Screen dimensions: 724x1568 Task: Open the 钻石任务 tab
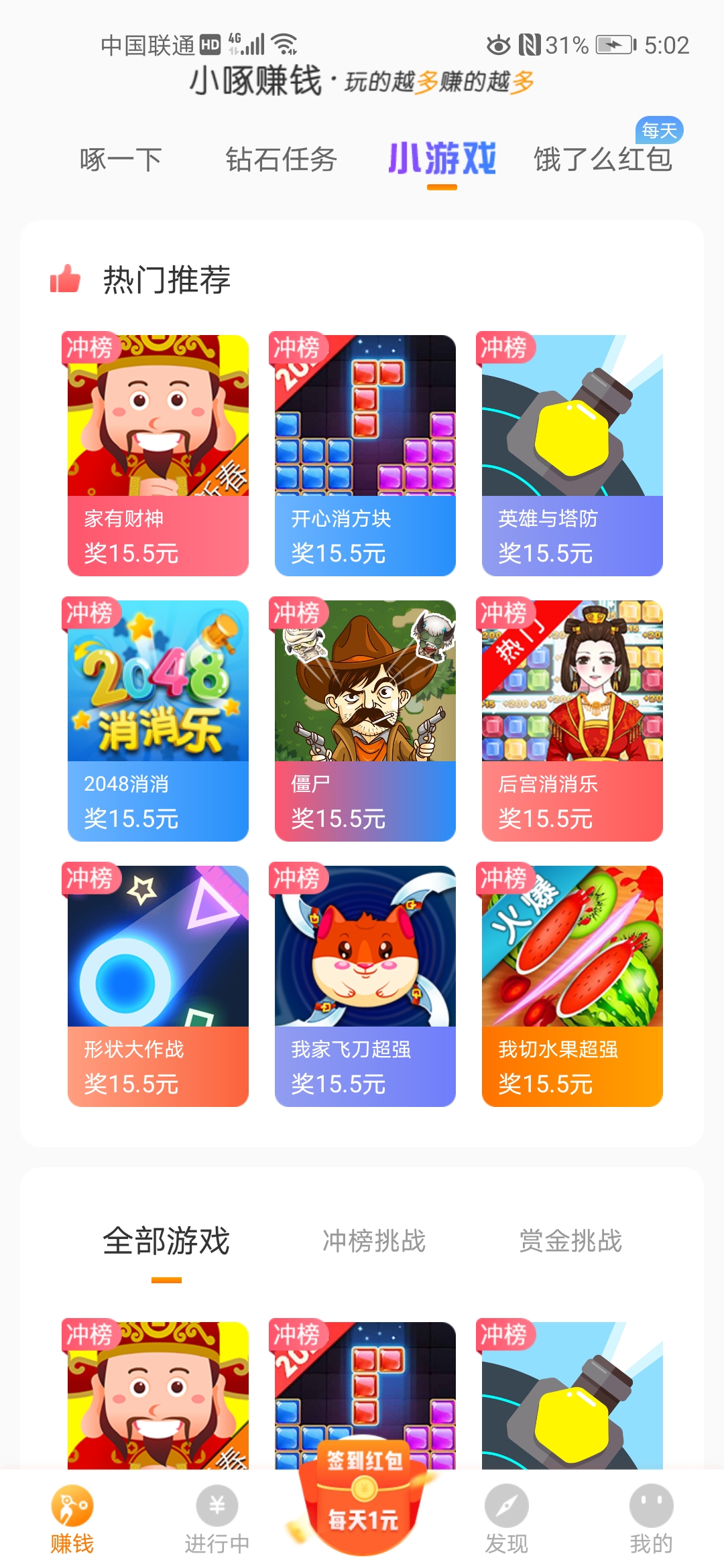pyautogui.click(x=281, y=160)
